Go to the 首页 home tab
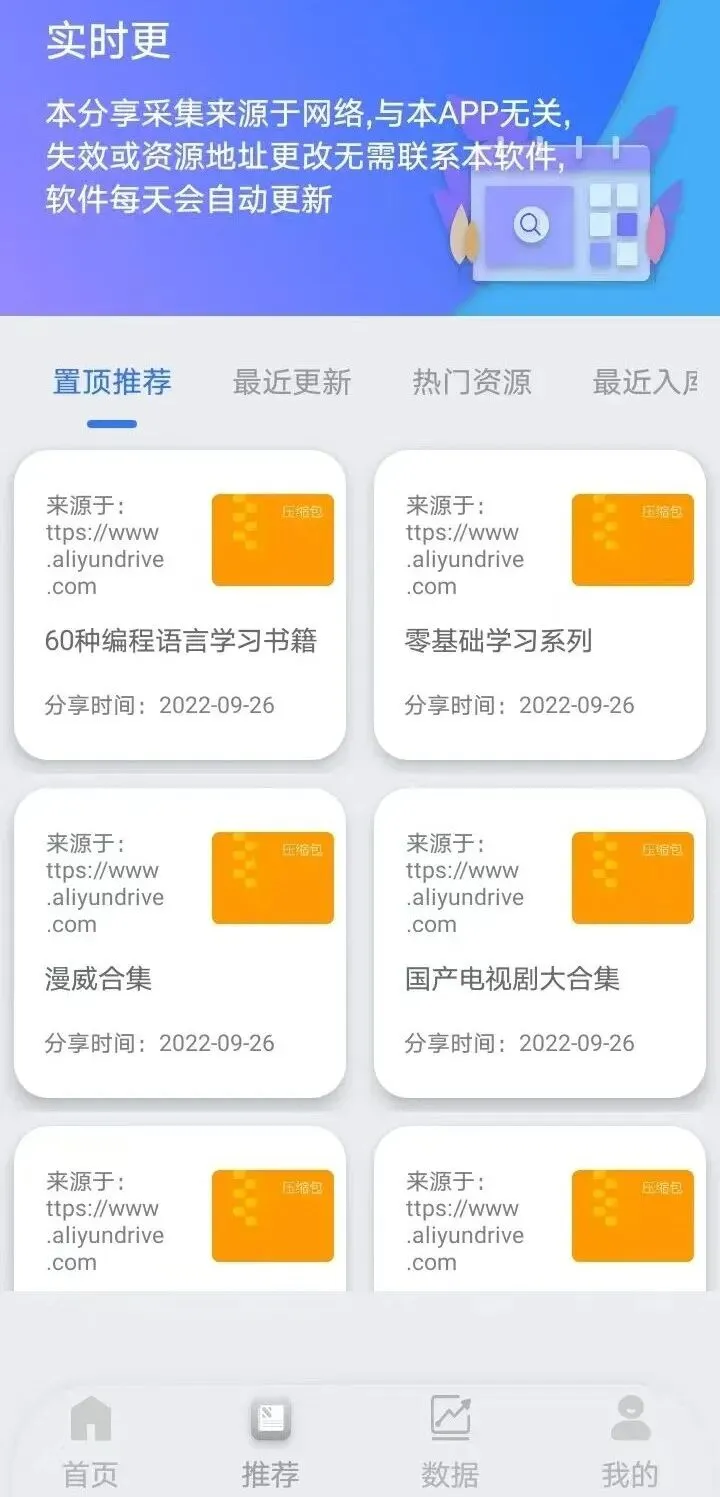This screenshot has width=720, height=1497. point(91,1440)
